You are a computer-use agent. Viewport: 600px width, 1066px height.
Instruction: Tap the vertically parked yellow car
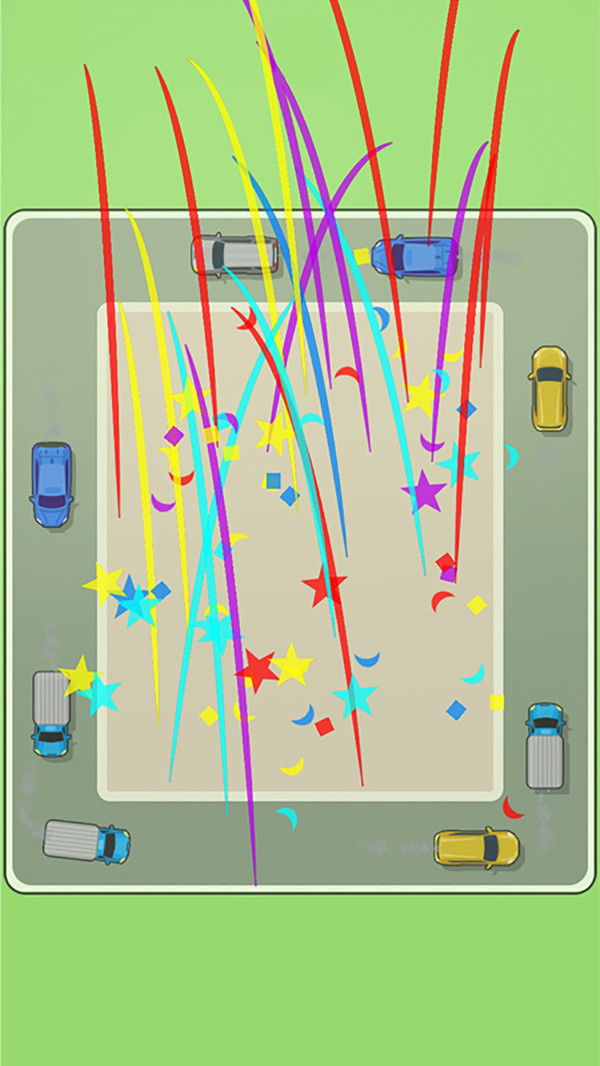[x=549, y=389]
